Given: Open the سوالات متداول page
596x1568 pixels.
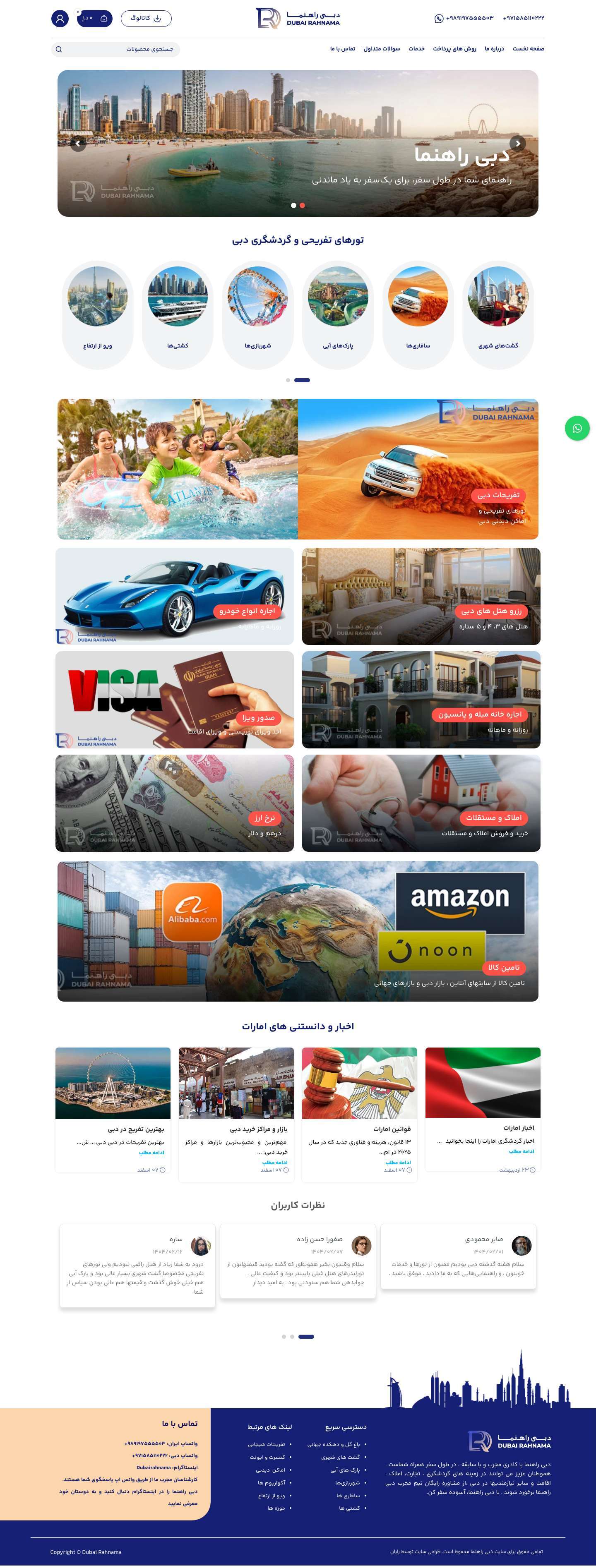Looking at the screenshot, I should point(381,49).
